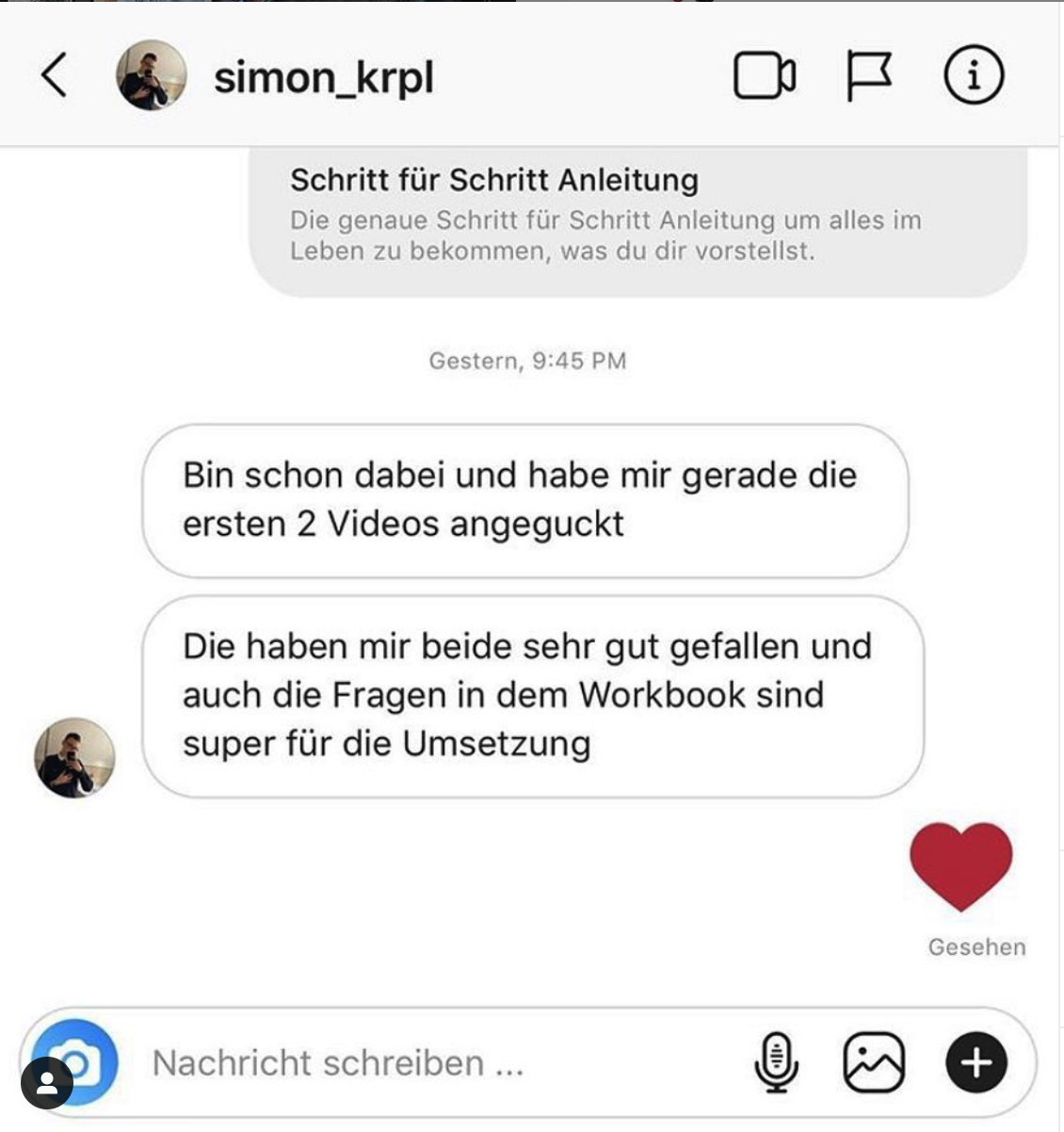
Task: Open simon_krpl's profile from the header
Action: pyautogui.click(x=323, y=77)
